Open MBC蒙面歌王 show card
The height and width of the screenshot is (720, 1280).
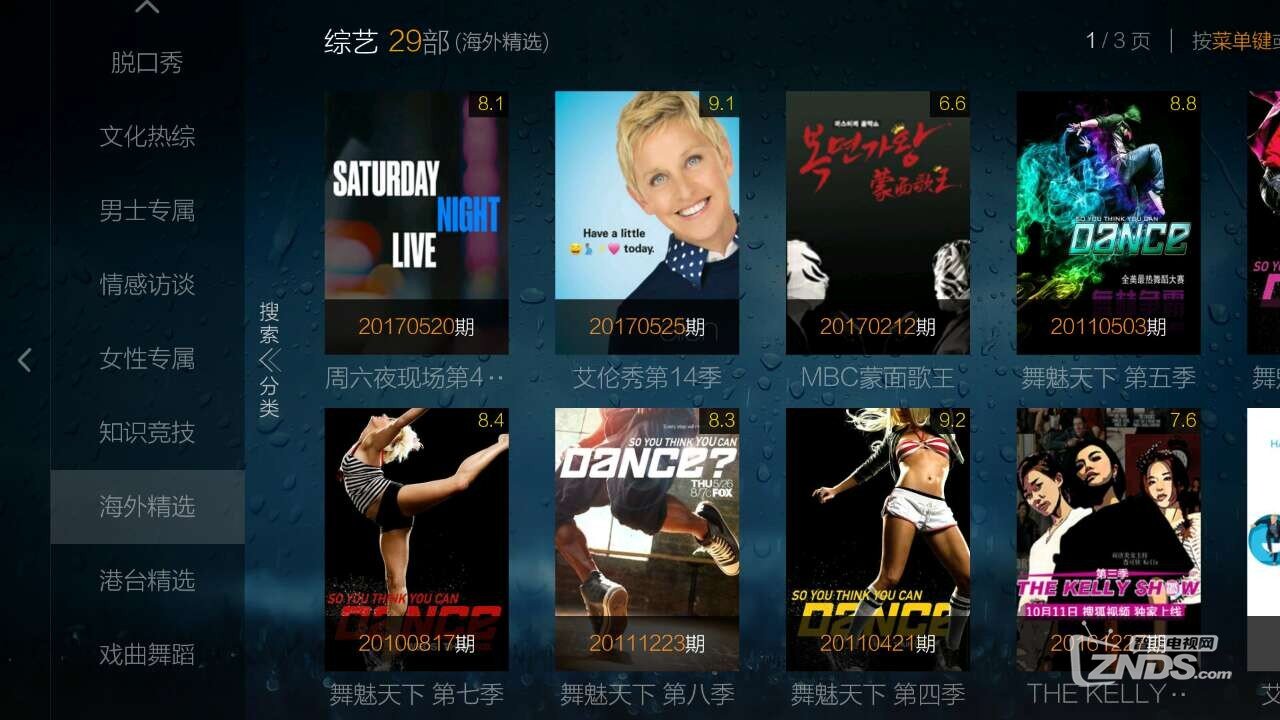point(878,223)
